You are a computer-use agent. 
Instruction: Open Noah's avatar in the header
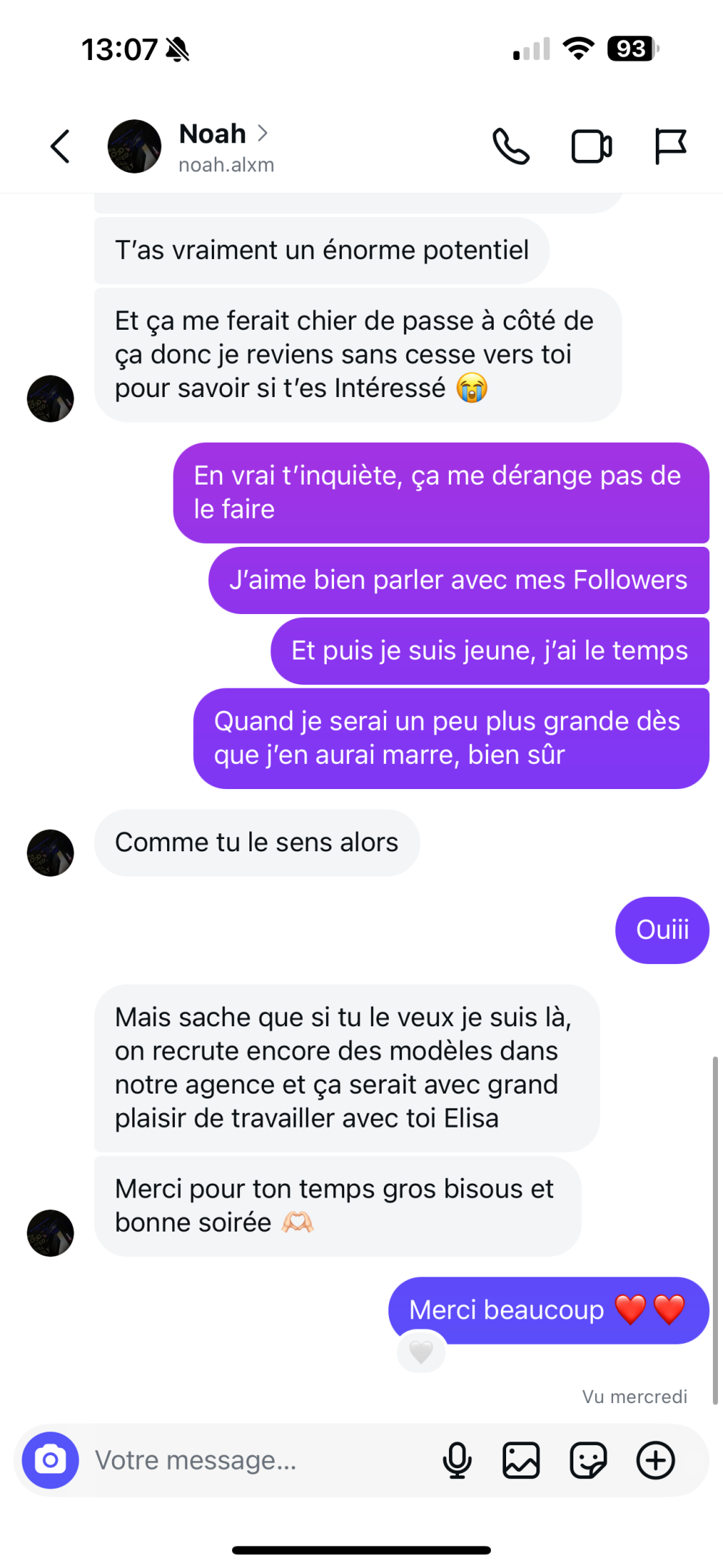[134, 147]
